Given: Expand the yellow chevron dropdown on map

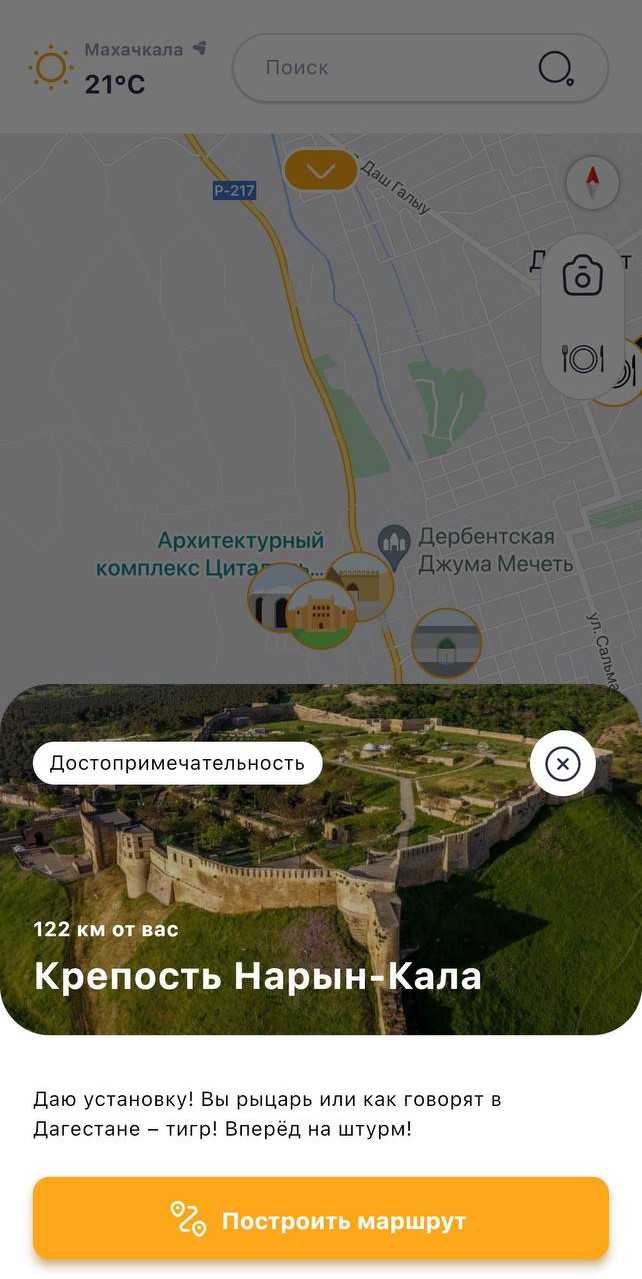Looking at the screenshot, I should 320,171.
